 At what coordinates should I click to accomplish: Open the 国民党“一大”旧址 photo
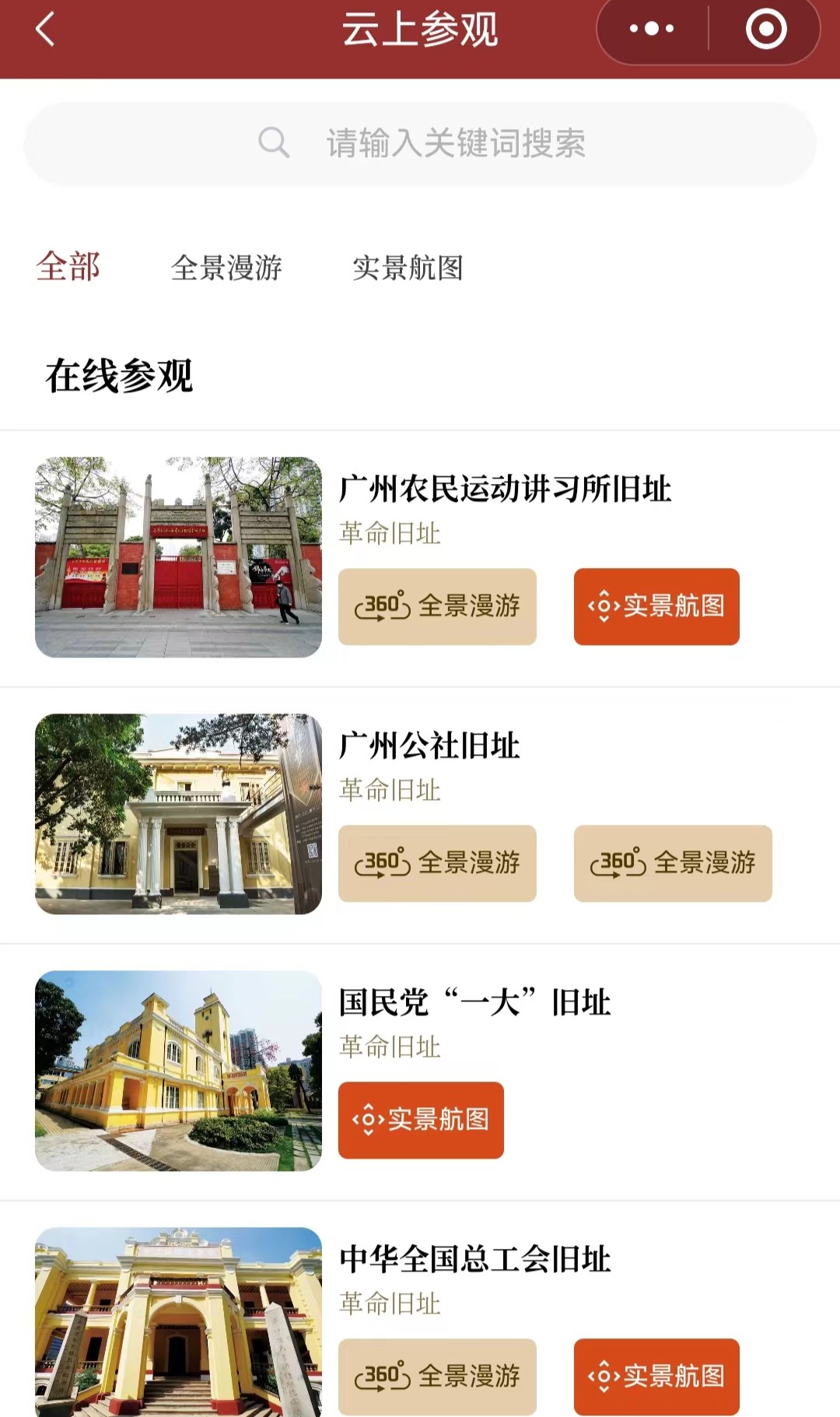178,1071
